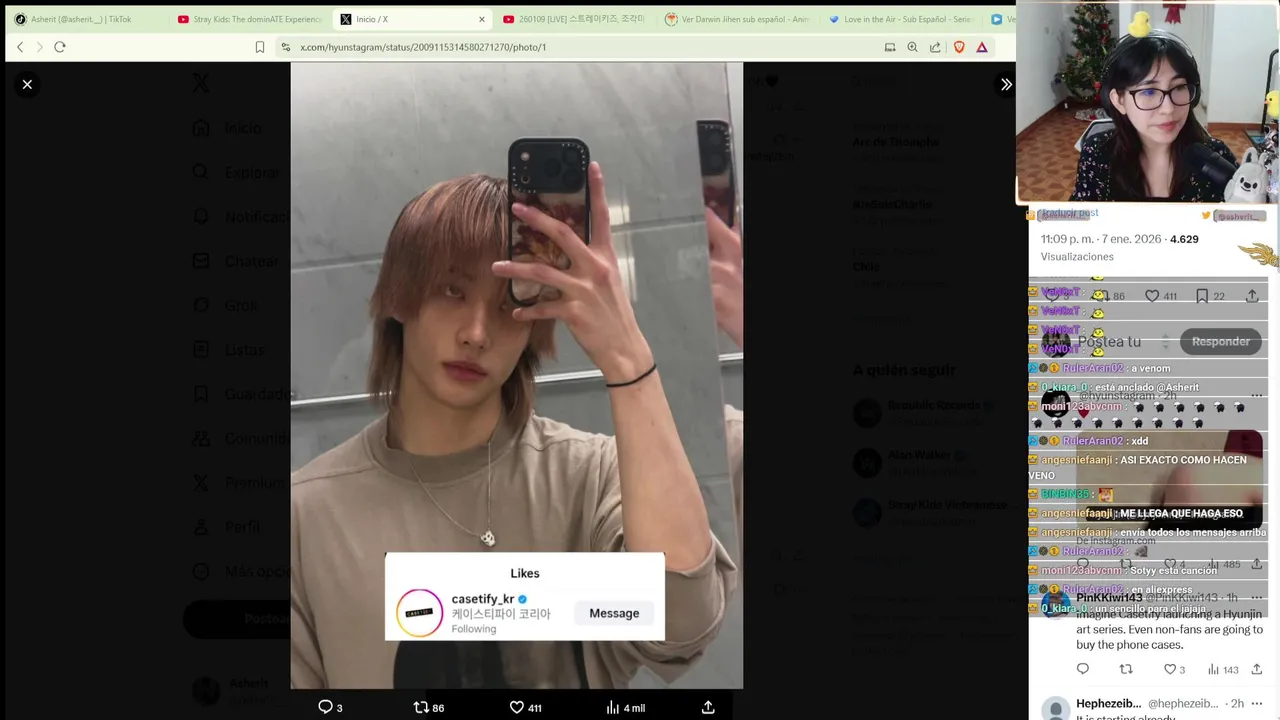
Task: Close the photo viewer
Action: (27, 85)
